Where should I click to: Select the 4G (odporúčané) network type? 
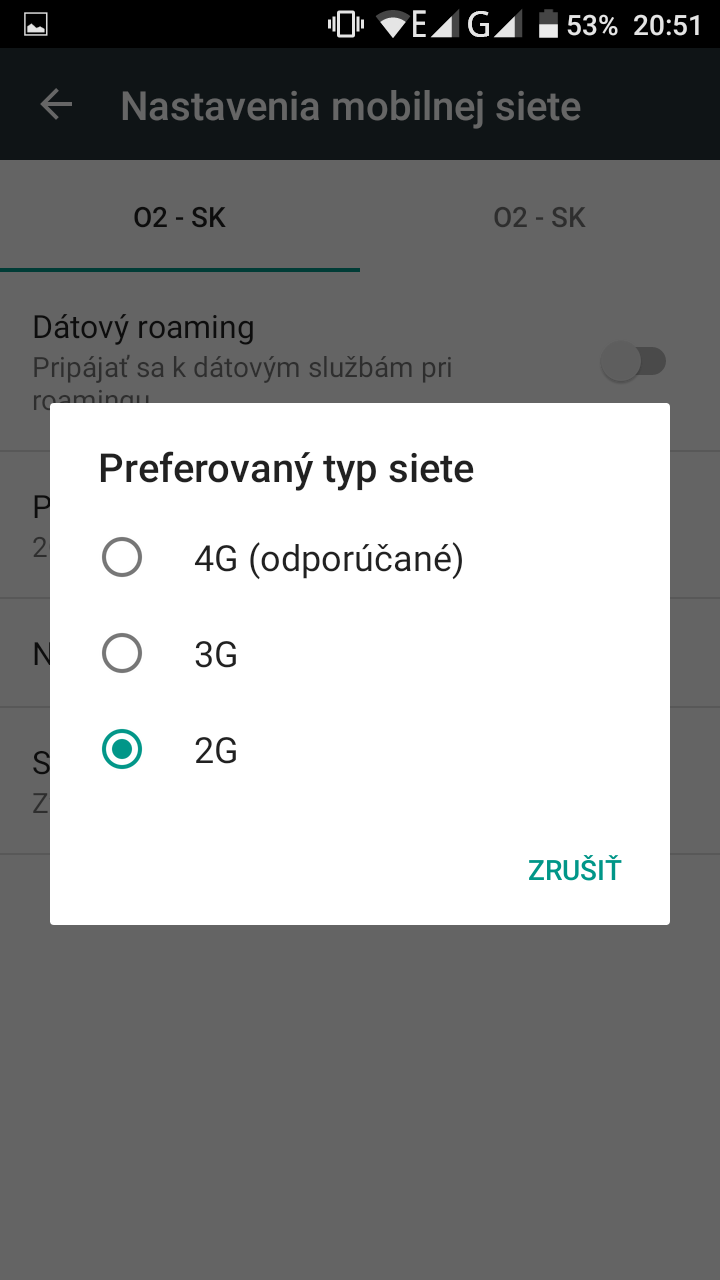point(360,558)
